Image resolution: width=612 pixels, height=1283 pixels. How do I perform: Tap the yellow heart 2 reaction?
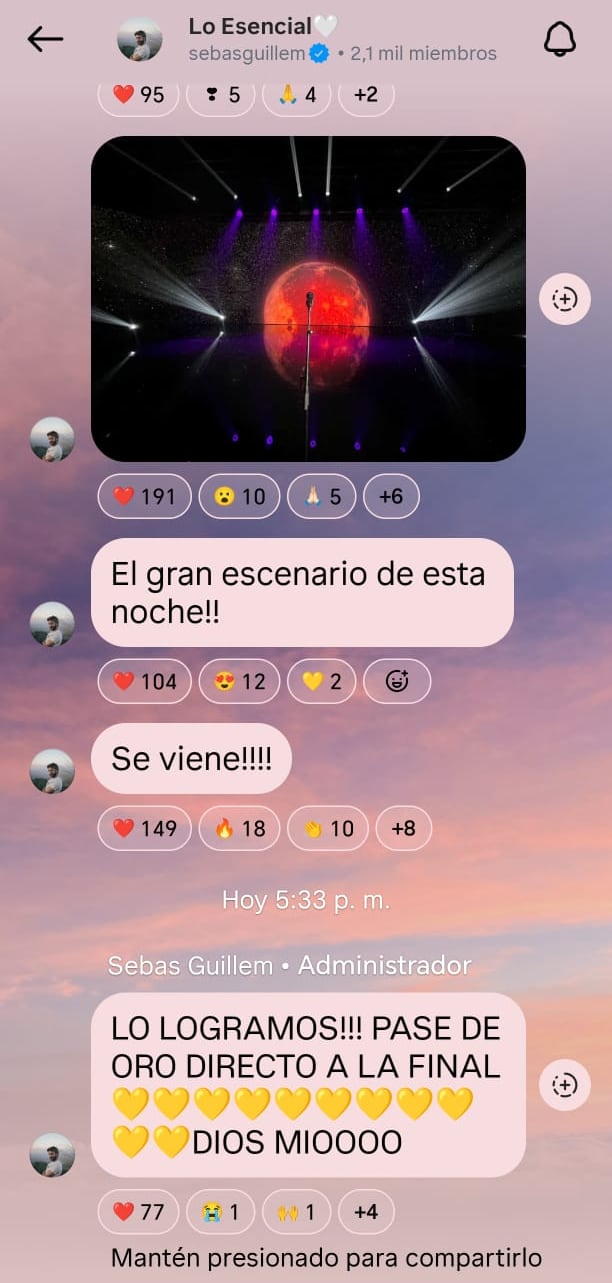pos(321,681)
